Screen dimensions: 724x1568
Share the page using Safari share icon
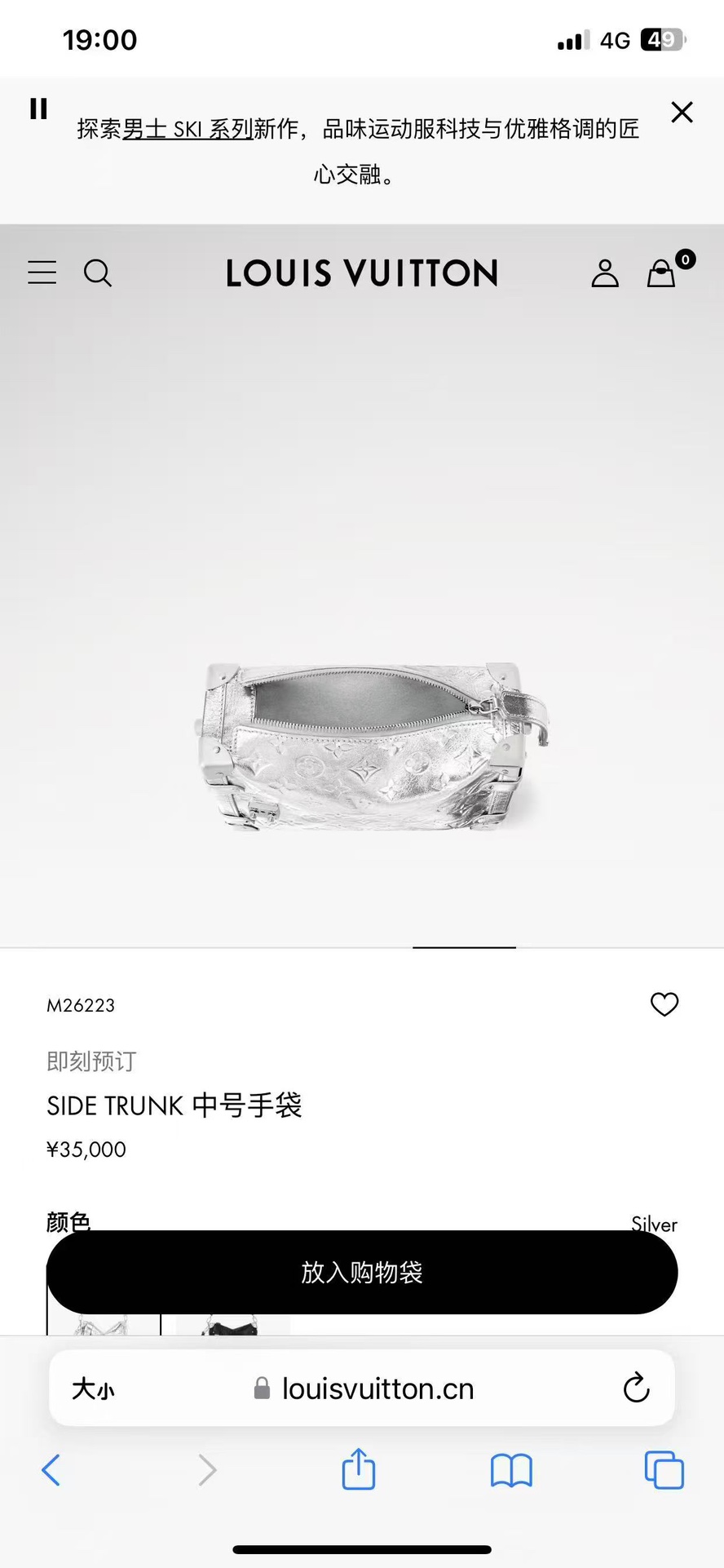(358, 1470)
